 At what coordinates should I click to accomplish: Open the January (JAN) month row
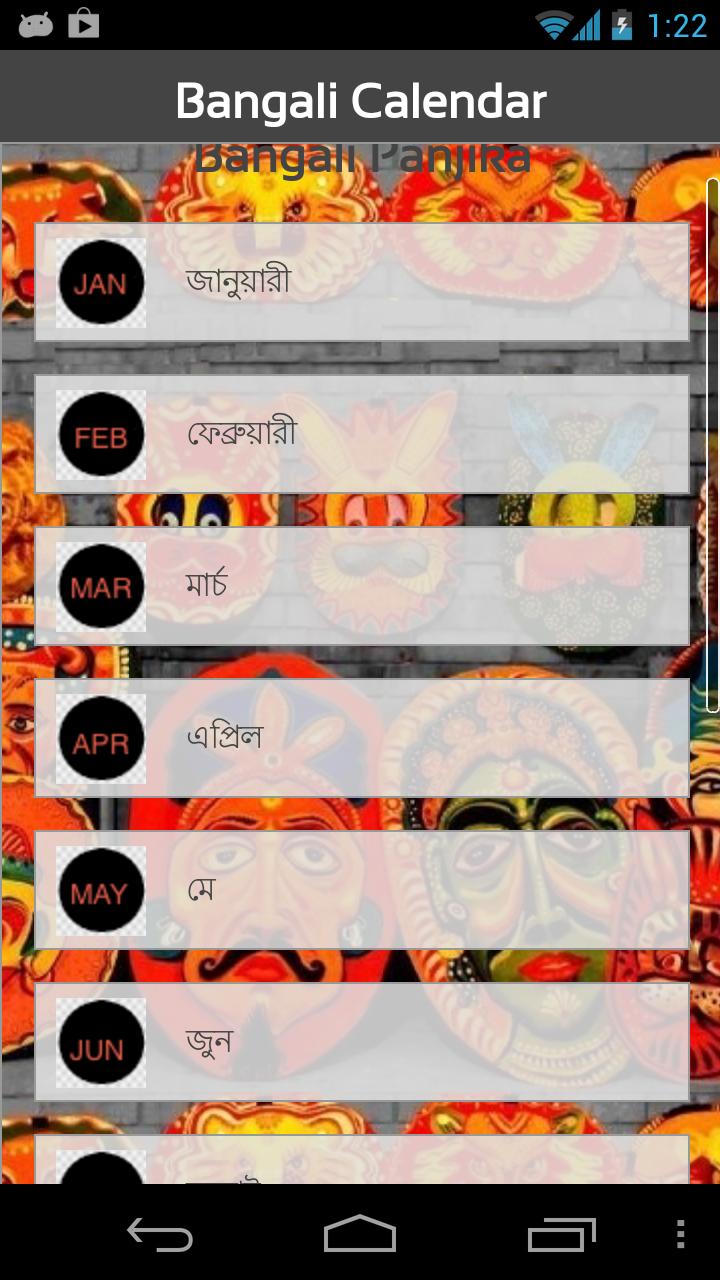[362, 283]
